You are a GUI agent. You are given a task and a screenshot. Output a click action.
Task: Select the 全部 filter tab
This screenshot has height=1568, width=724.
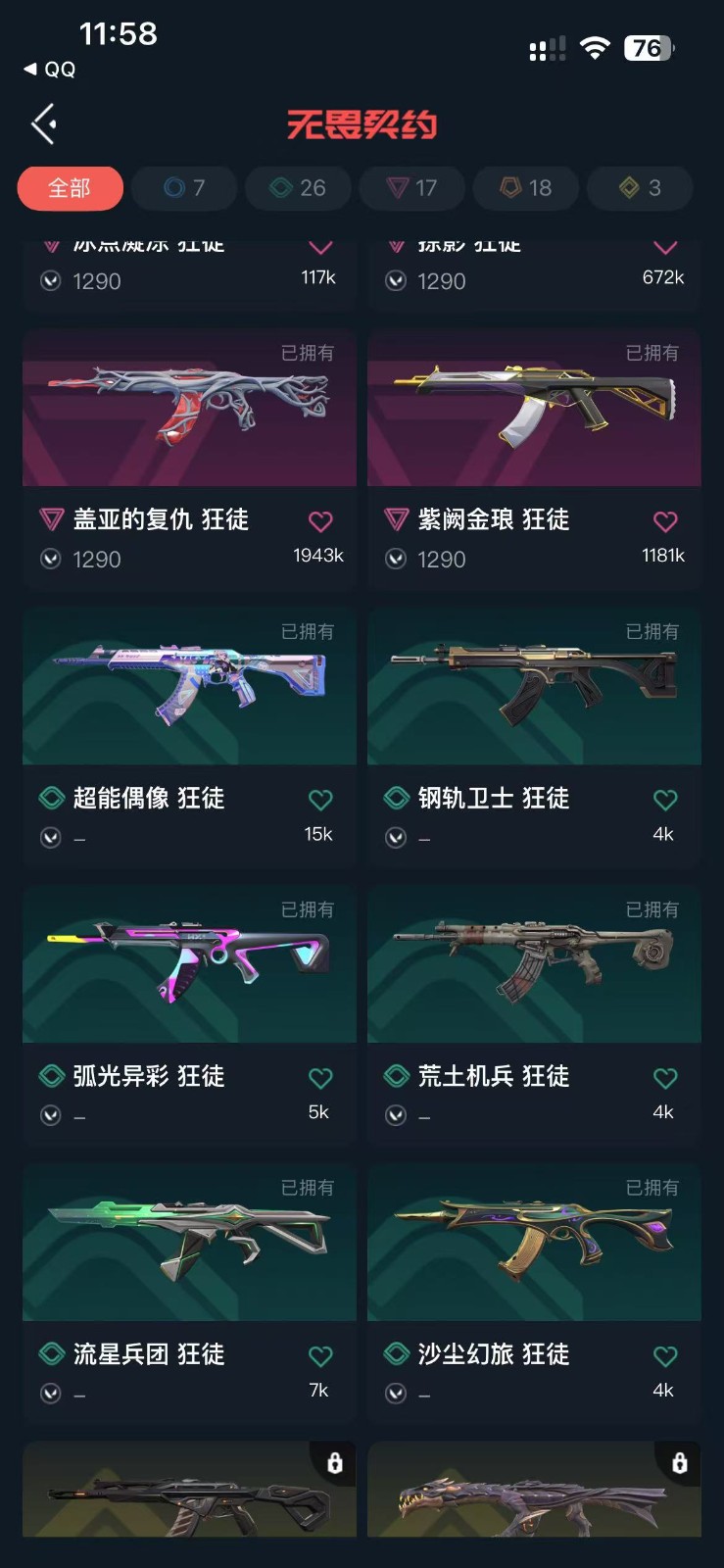point(70,187)
